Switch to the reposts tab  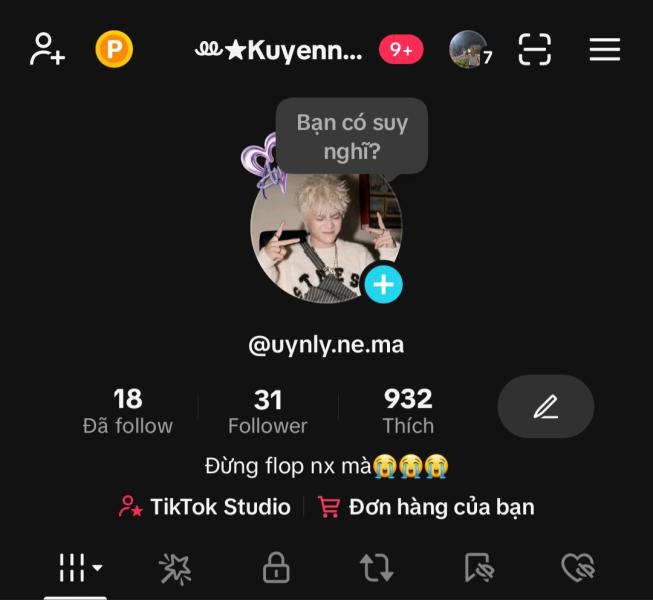click(376, 568)
